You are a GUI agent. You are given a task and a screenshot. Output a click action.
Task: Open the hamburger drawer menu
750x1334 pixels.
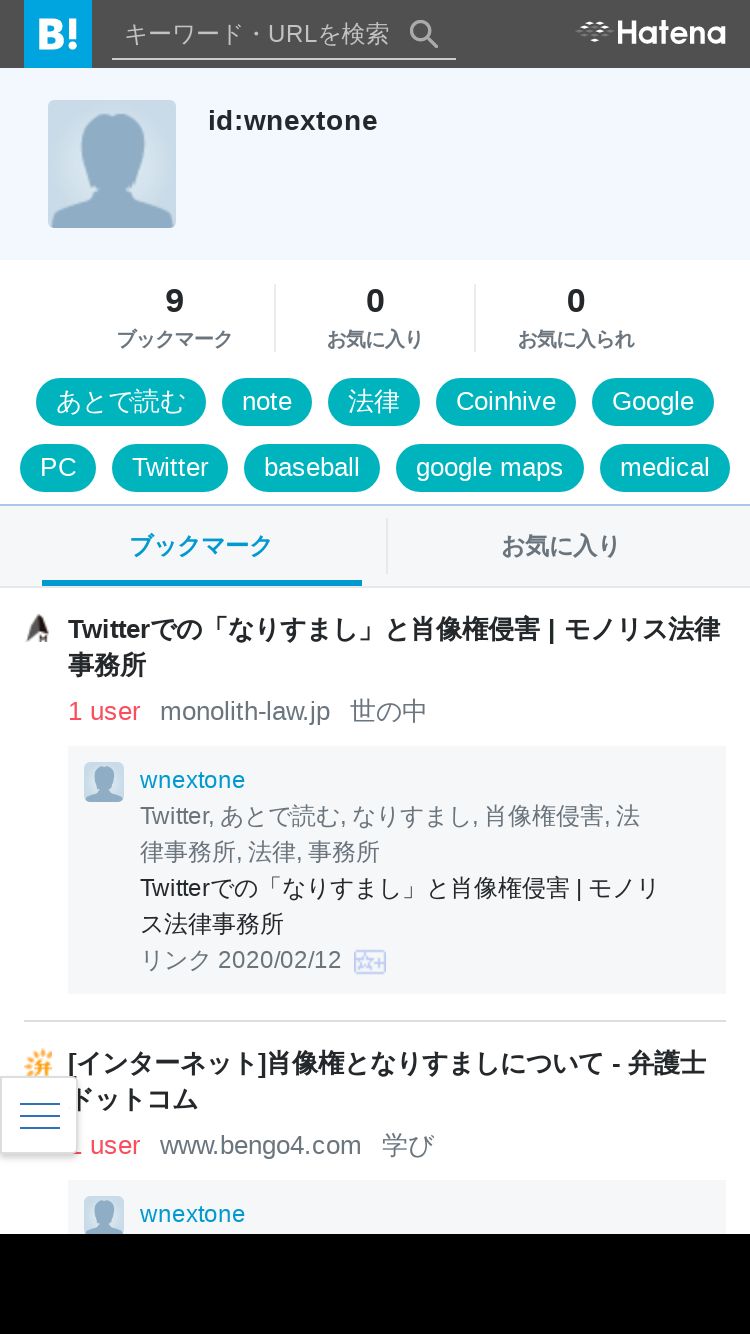point(39,1115)
